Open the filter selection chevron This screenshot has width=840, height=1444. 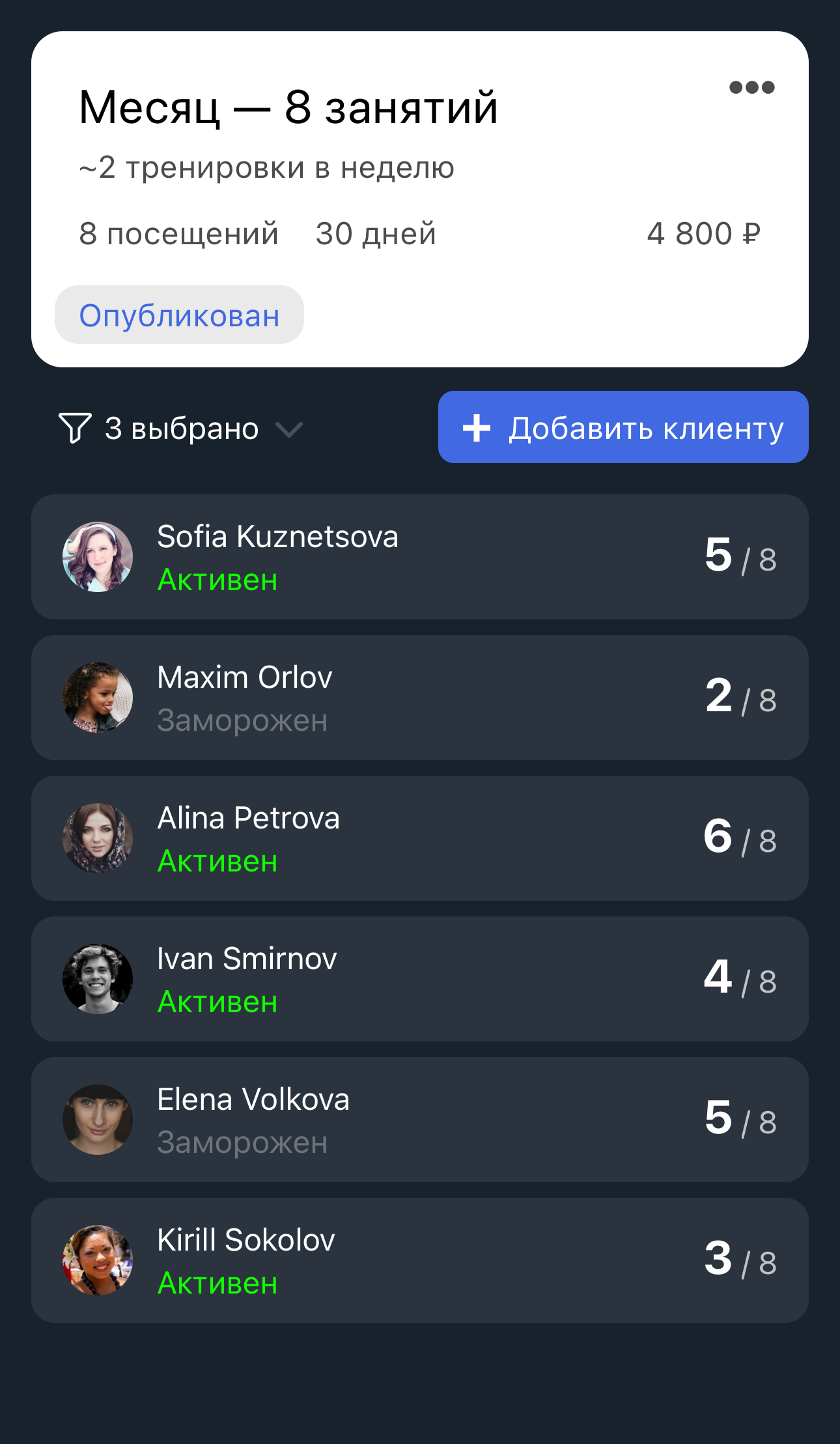pyautogui.click(x=290, y=430)
